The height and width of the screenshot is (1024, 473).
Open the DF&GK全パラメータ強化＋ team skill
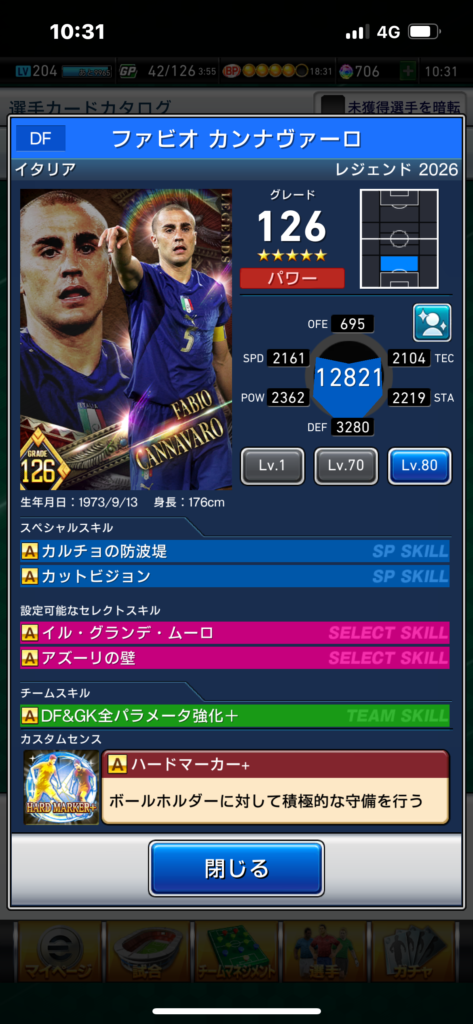(x=235, y=715)
